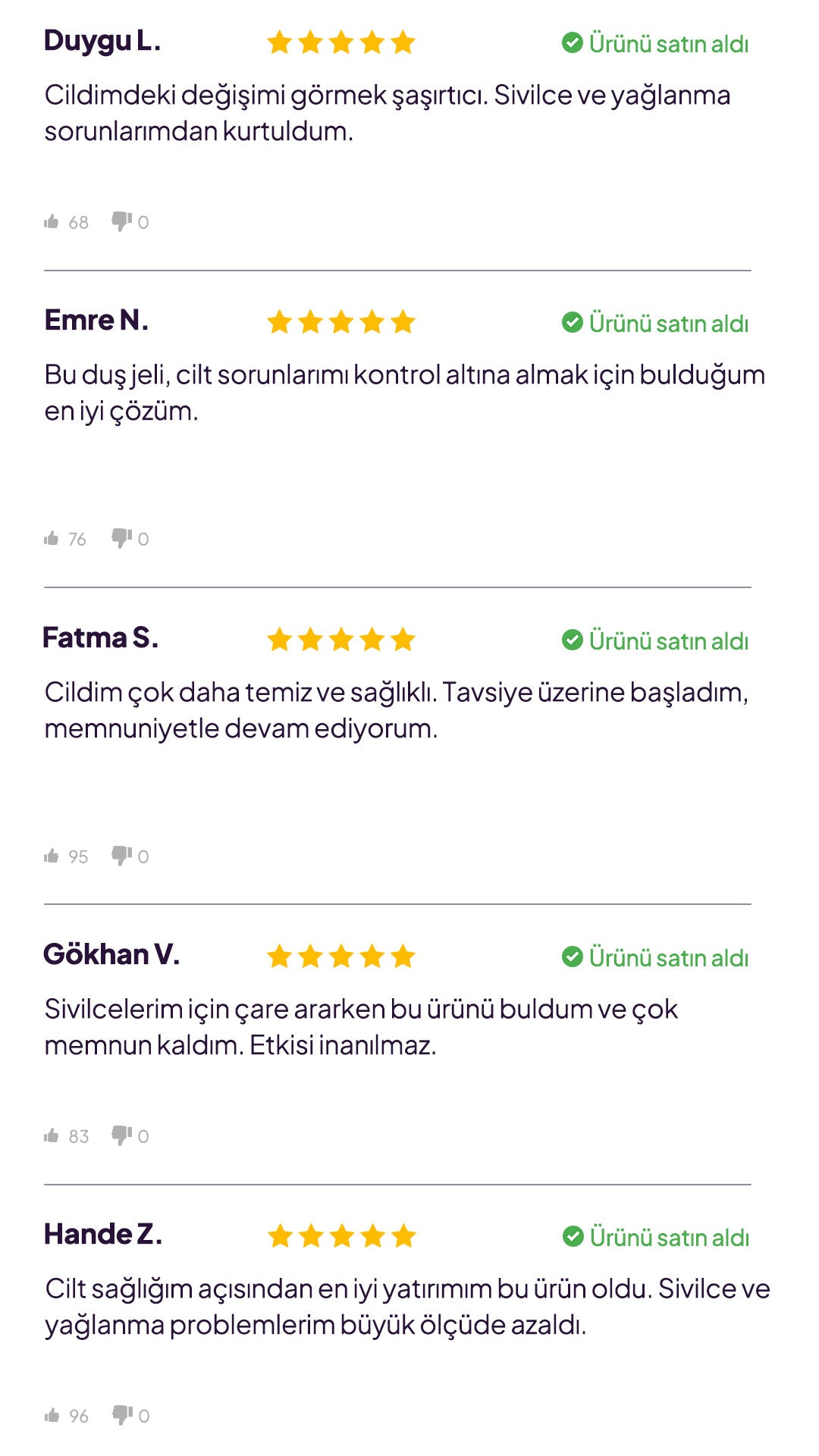Viewport: 819px width, 1456px height.
Task: Tap thumbs down on Emre N.'s review
Action: pyautogui.click(x=121, y=538)
